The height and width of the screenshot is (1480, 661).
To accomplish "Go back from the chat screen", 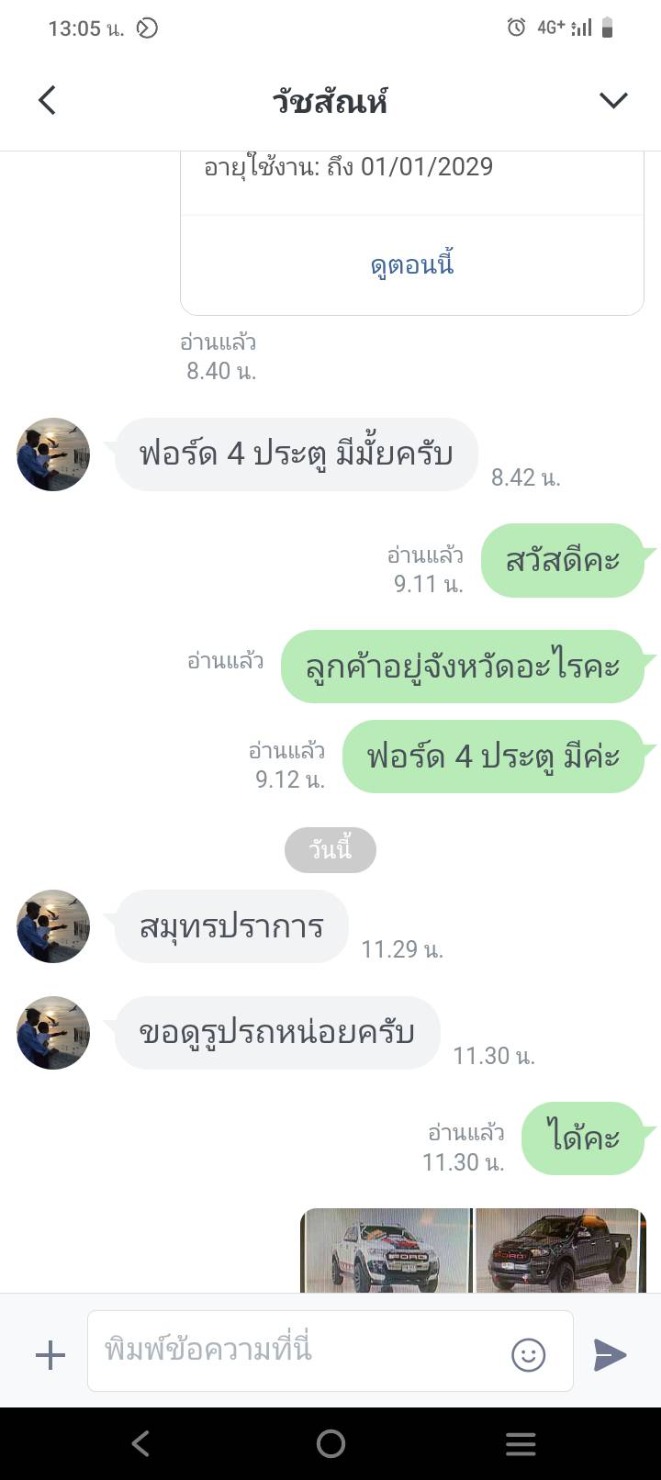I will tap(47, 100).
